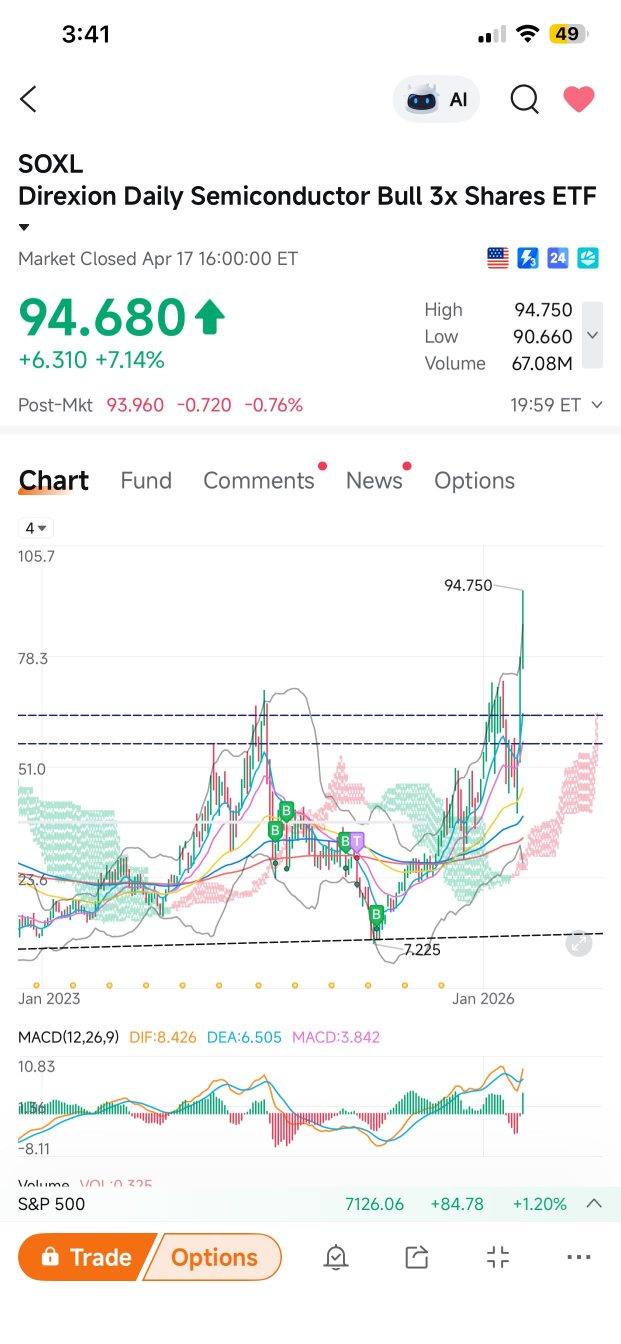Share this stock page

pyautogui.click(x=417, y=1257)
